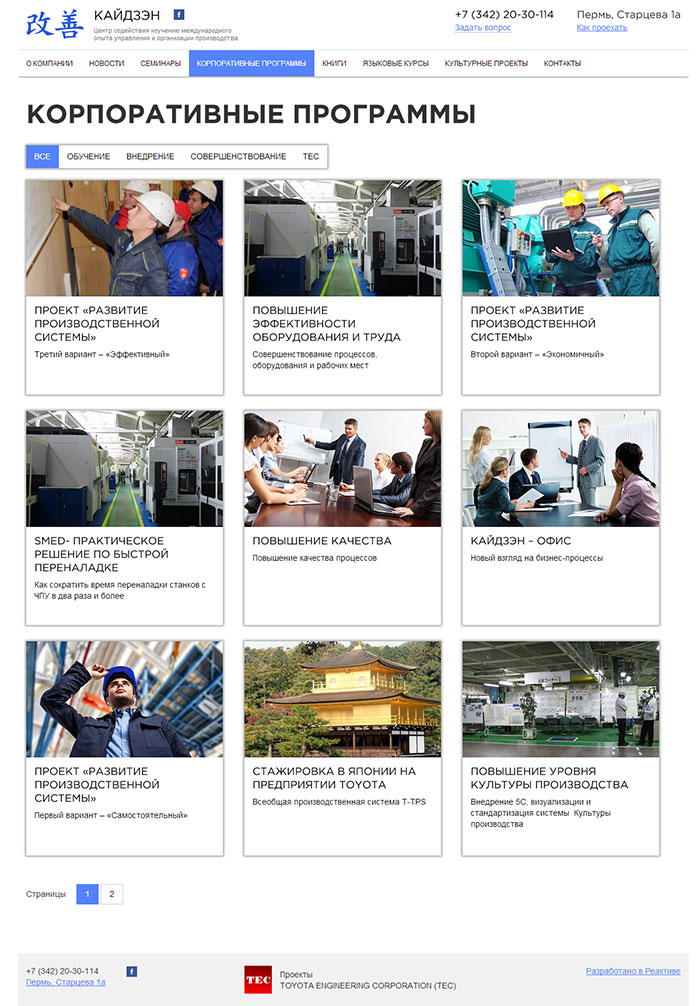Go to page 2 of the programs
This screenshot has width=700, height=1006.
pyautogui.click(x=111, y=894)
